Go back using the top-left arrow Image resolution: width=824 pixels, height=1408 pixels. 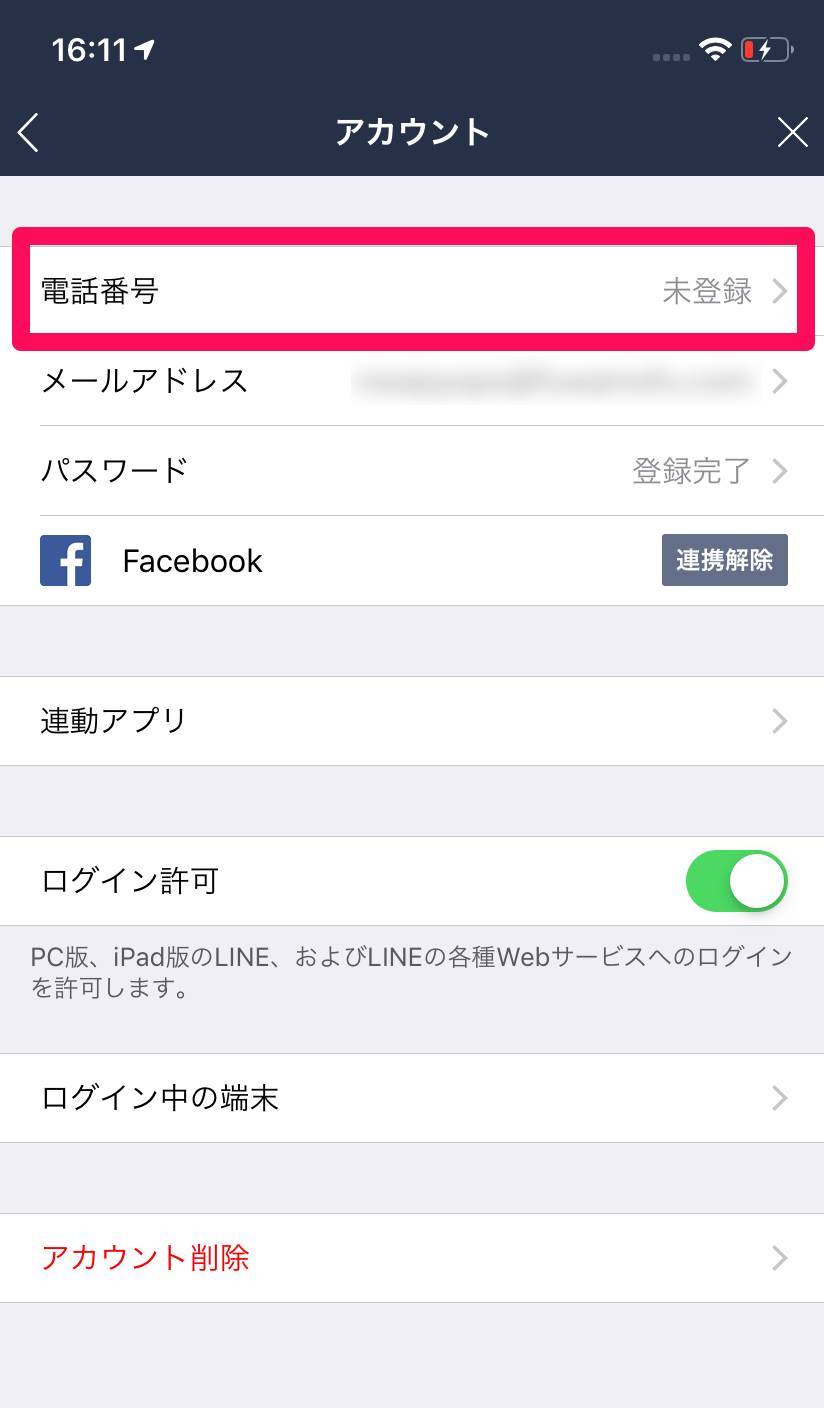pos(28,132)
